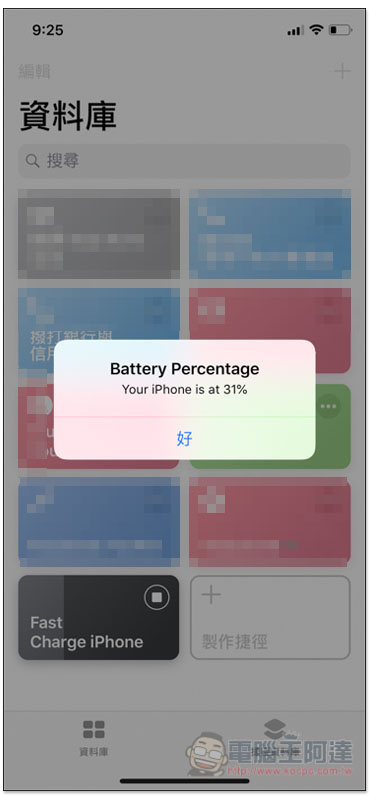
Task: Open the three-dot menu on the green shortcut
Action: coord(329,406)
